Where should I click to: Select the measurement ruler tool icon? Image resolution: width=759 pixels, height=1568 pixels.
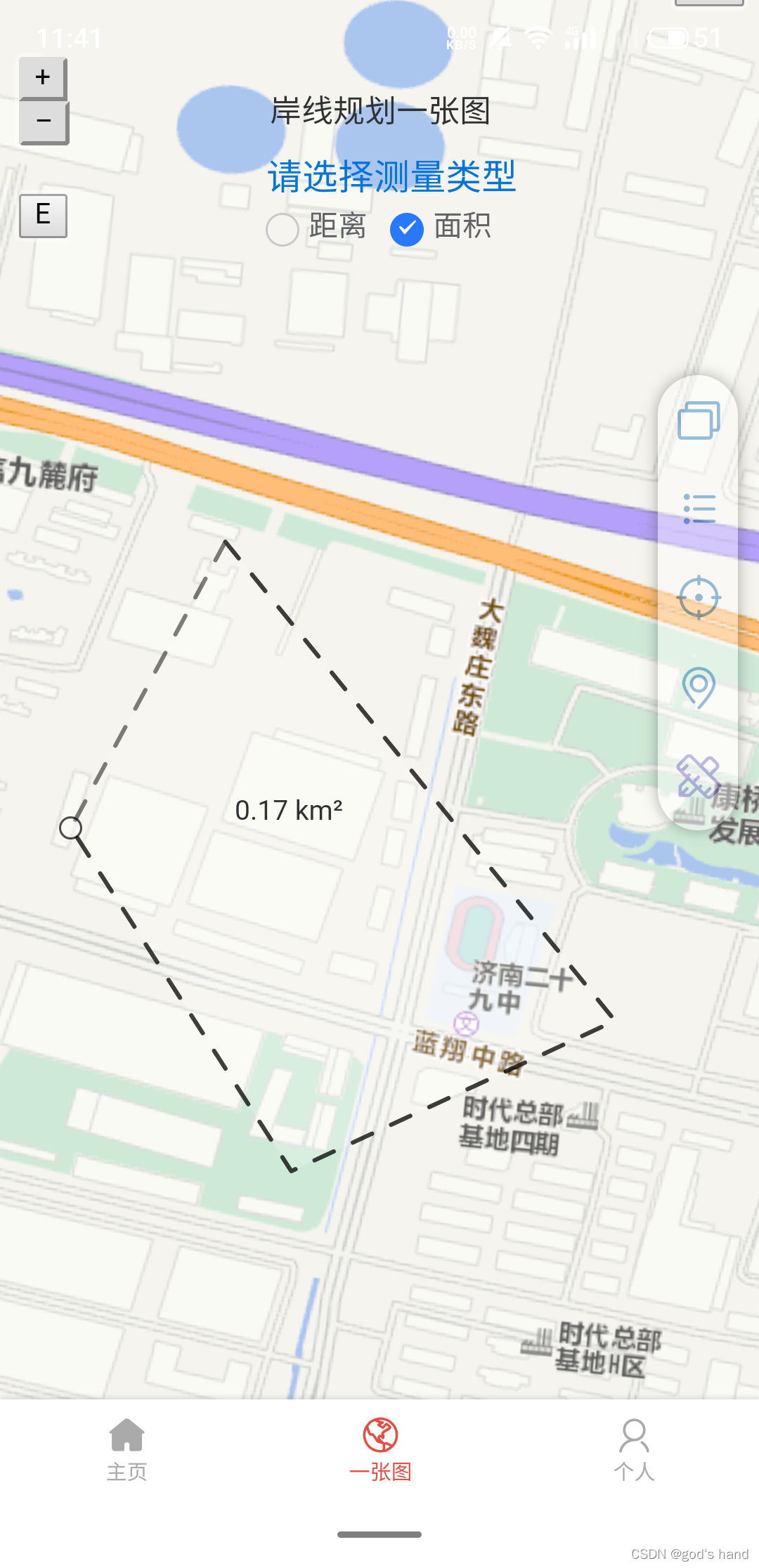699,776
